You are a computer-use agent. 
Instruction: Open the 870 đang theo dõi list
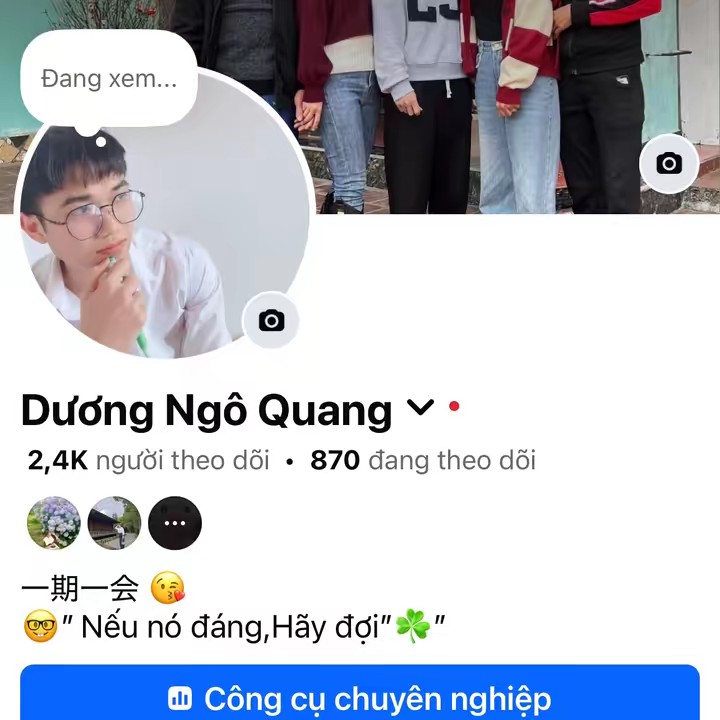coord(422,461)
